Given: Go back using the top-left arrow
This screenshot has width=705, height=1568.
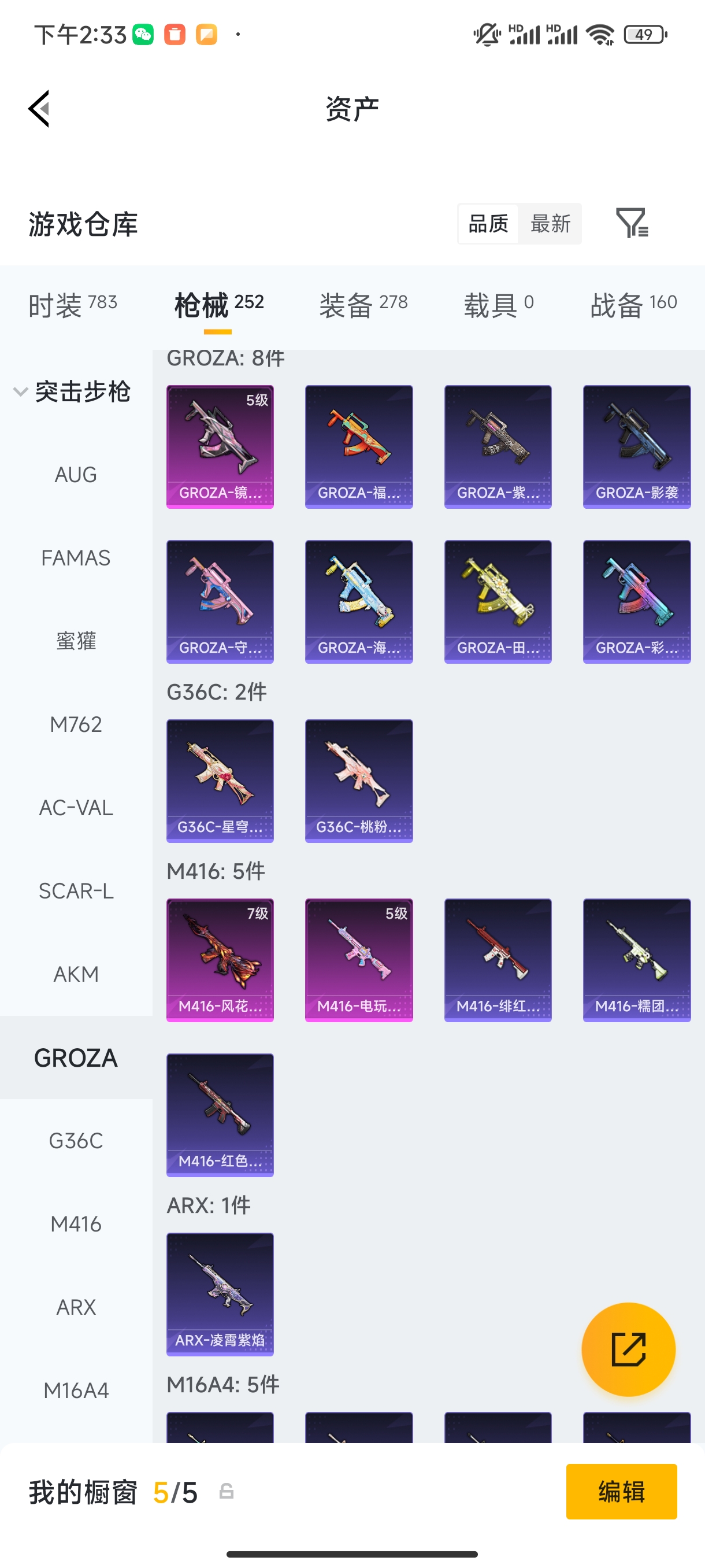Looking at the screenshot, I should 39,109.
